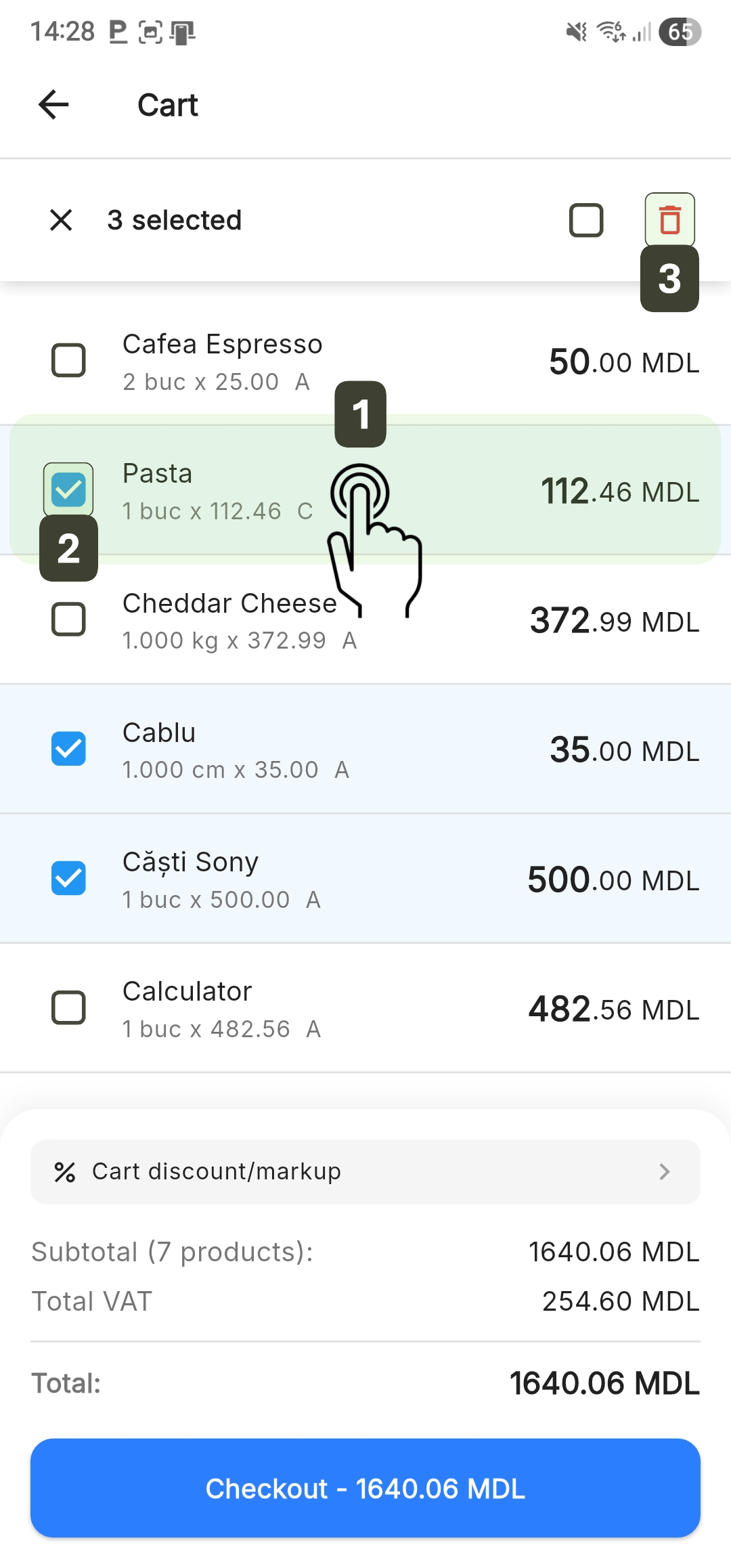
Task: Select the Cafea Espresso checkbox
Action: [x=68, y=360]
